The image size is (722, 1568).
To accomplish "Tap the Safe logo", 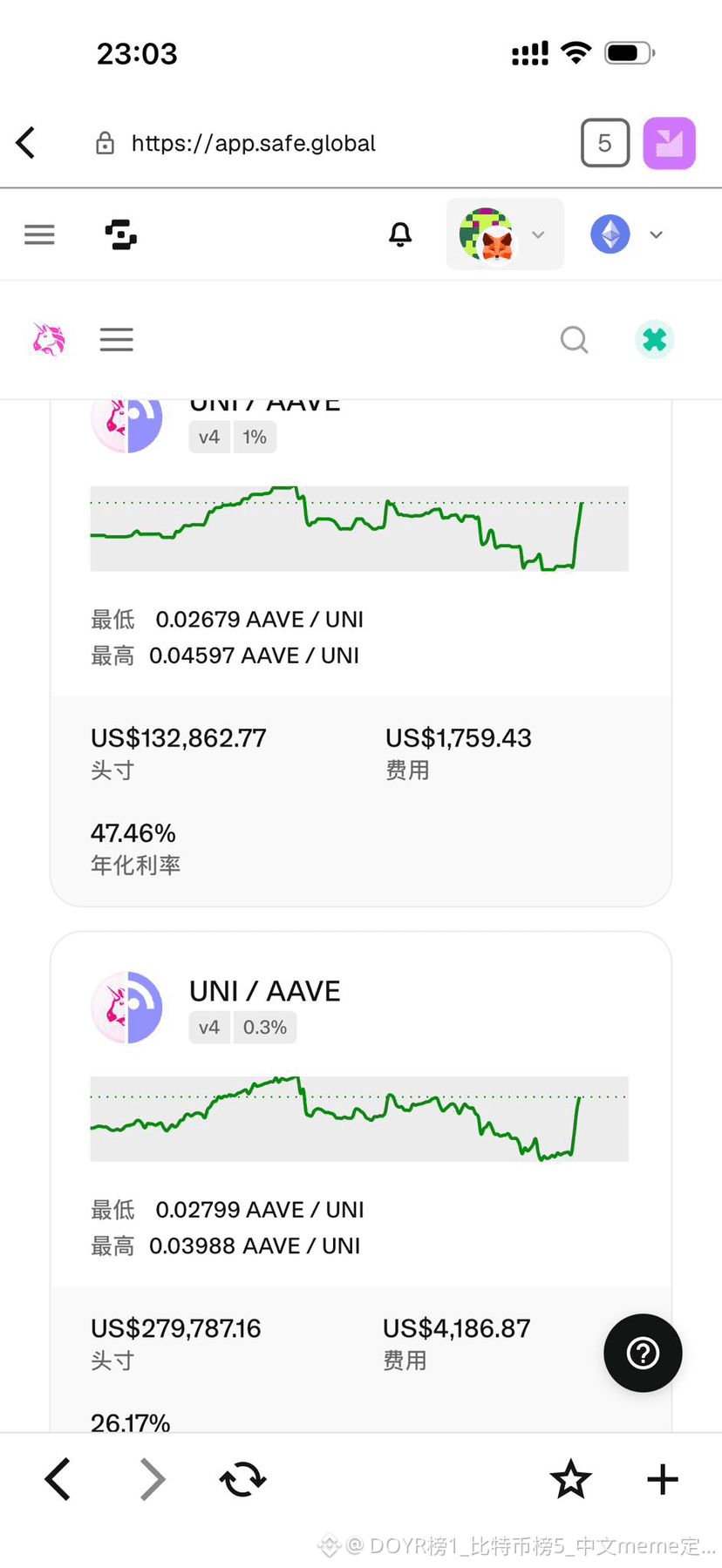I will [121, 234].
